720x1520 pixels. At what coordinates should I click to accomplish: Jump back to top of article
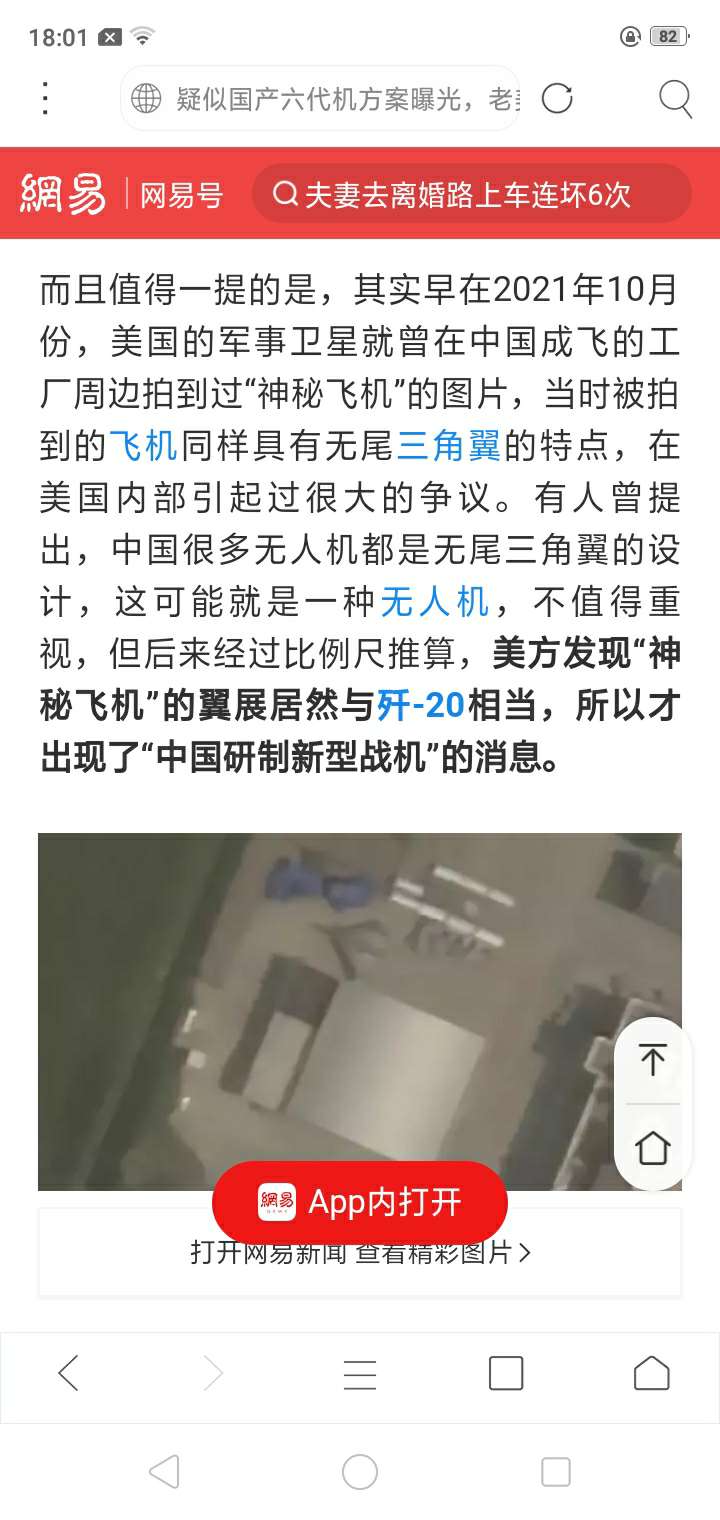(653, 1060)
